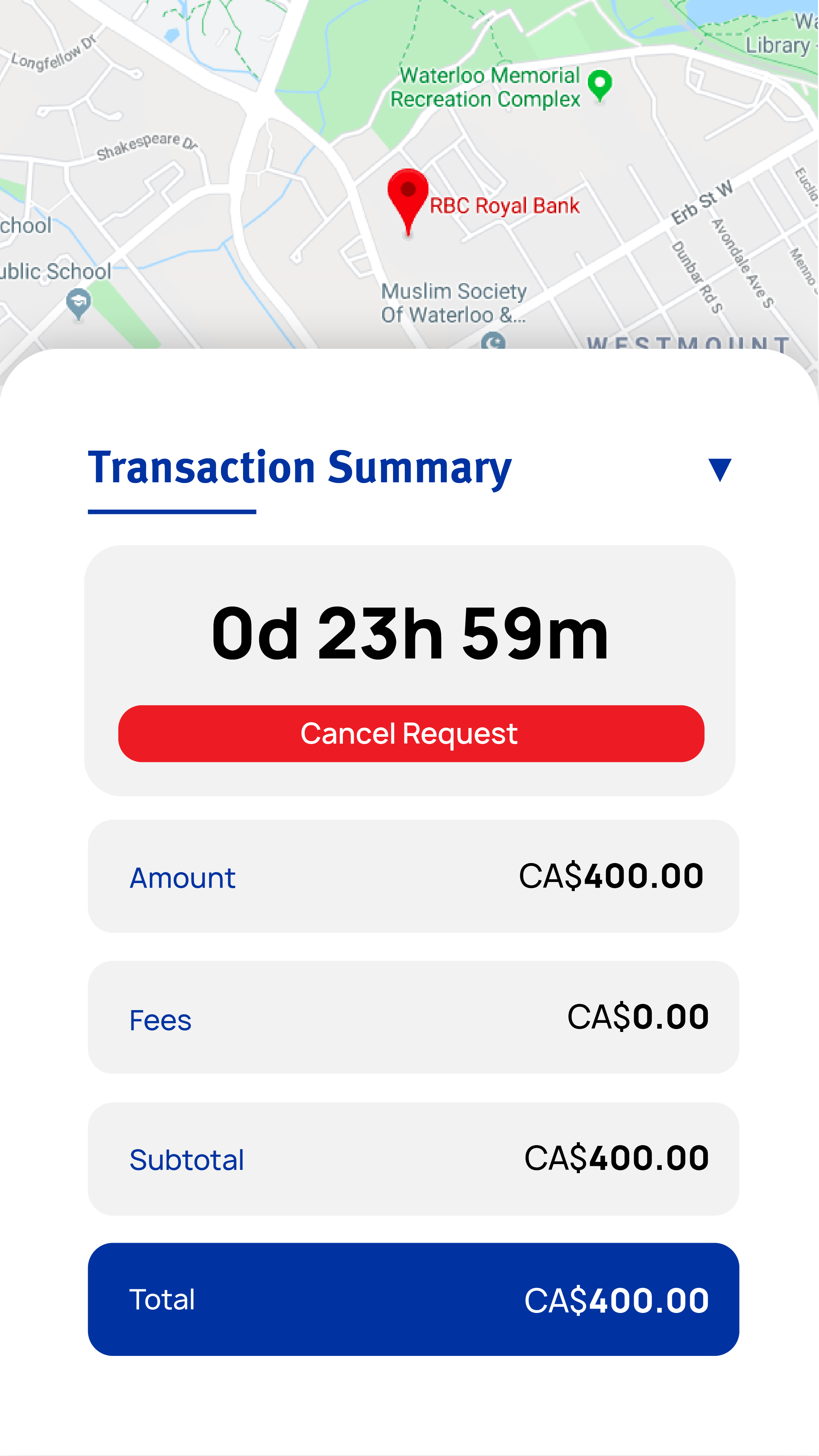Collapse the Transaction Summary arrow
This screenshot has height=1456, width=819.
(720, 470)
